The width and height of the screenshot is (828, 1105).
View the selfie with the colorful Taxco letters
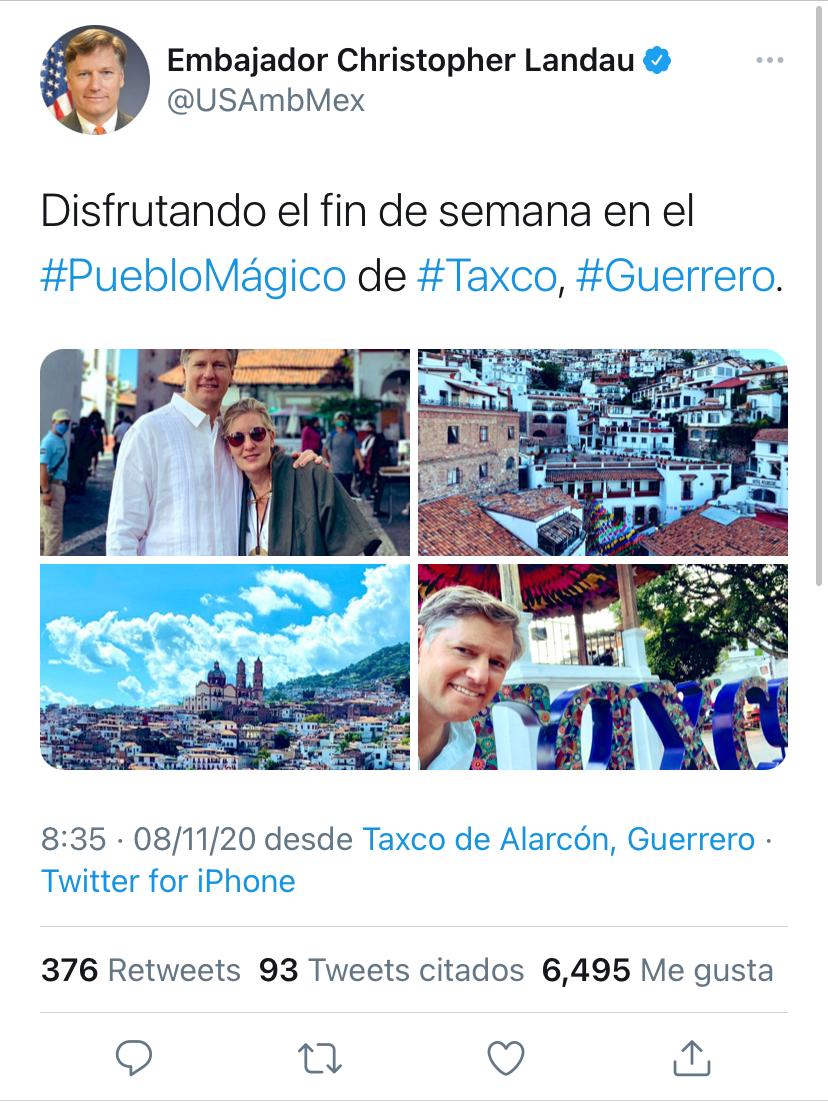[603, 667]
